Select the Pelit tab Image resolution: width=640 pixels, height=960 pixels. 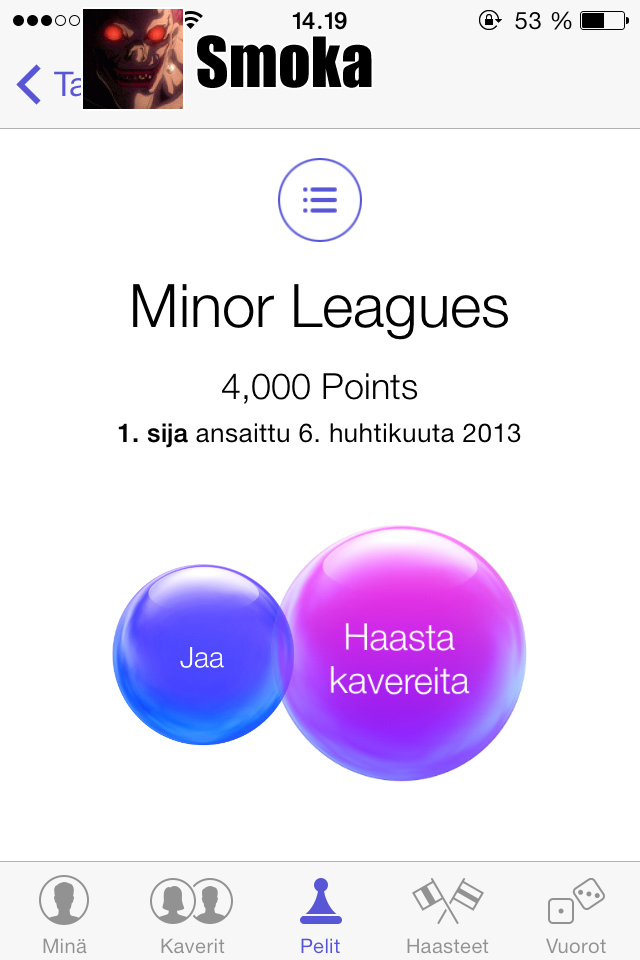[x=320, y=912]
